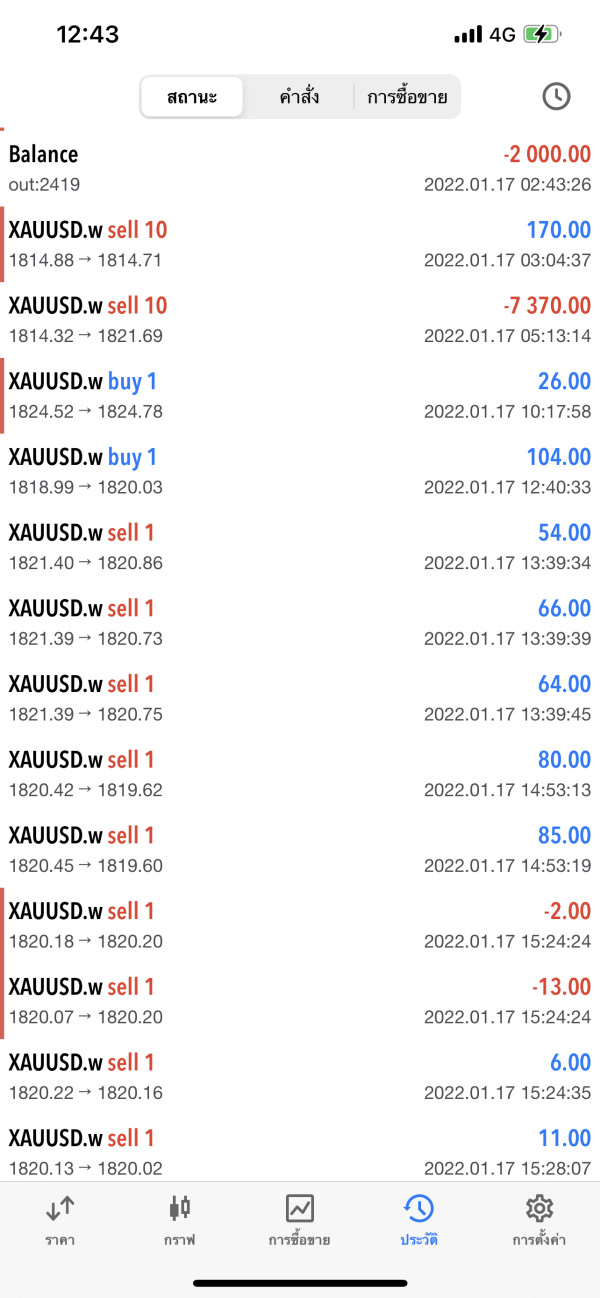Expand the buy 1 trade with 26.00 profit
This screenshot has width=600, height=1298.
click(300, 396)
